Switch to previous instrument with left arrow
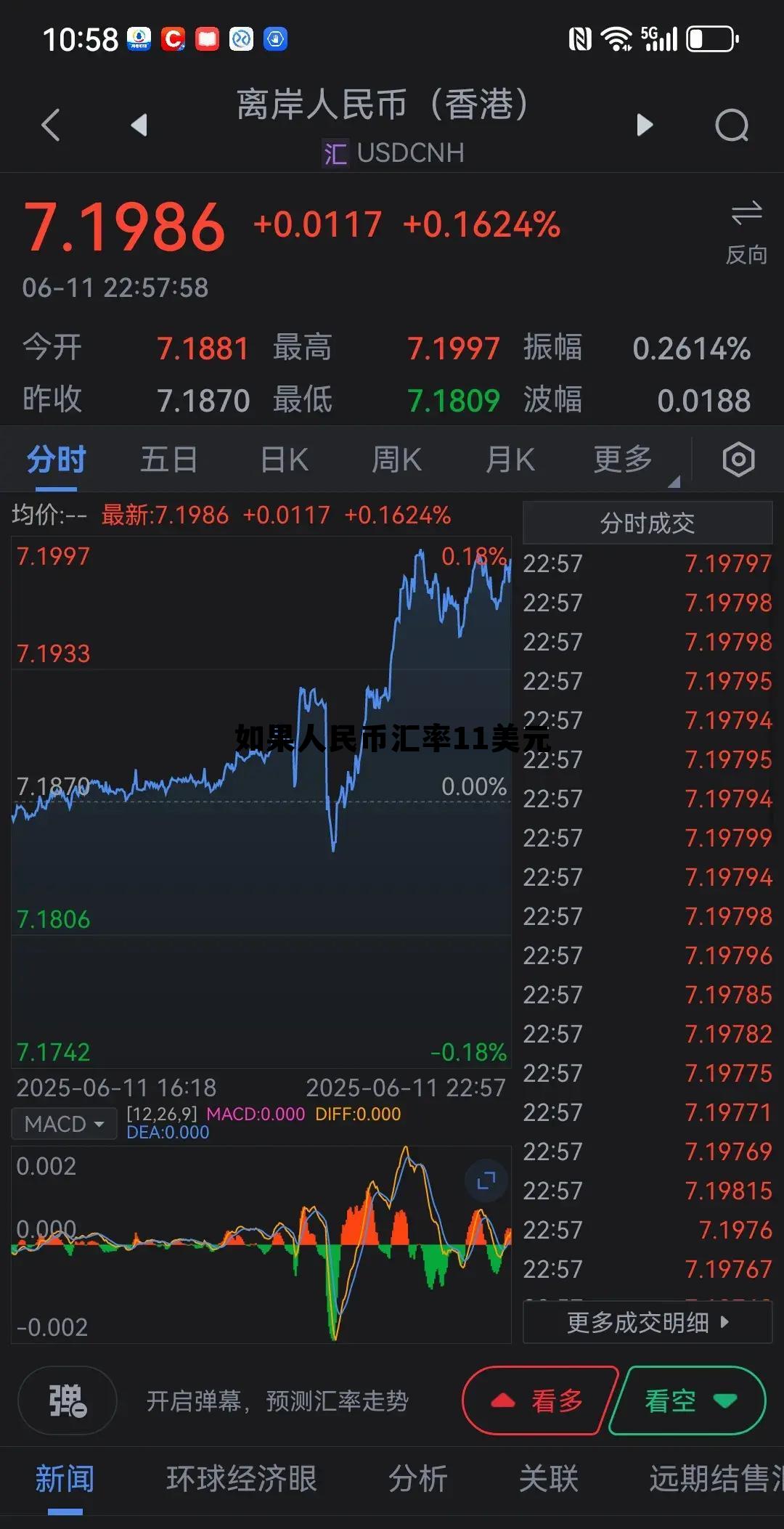Screen dimensions: 784x1529 coord(138,125)
